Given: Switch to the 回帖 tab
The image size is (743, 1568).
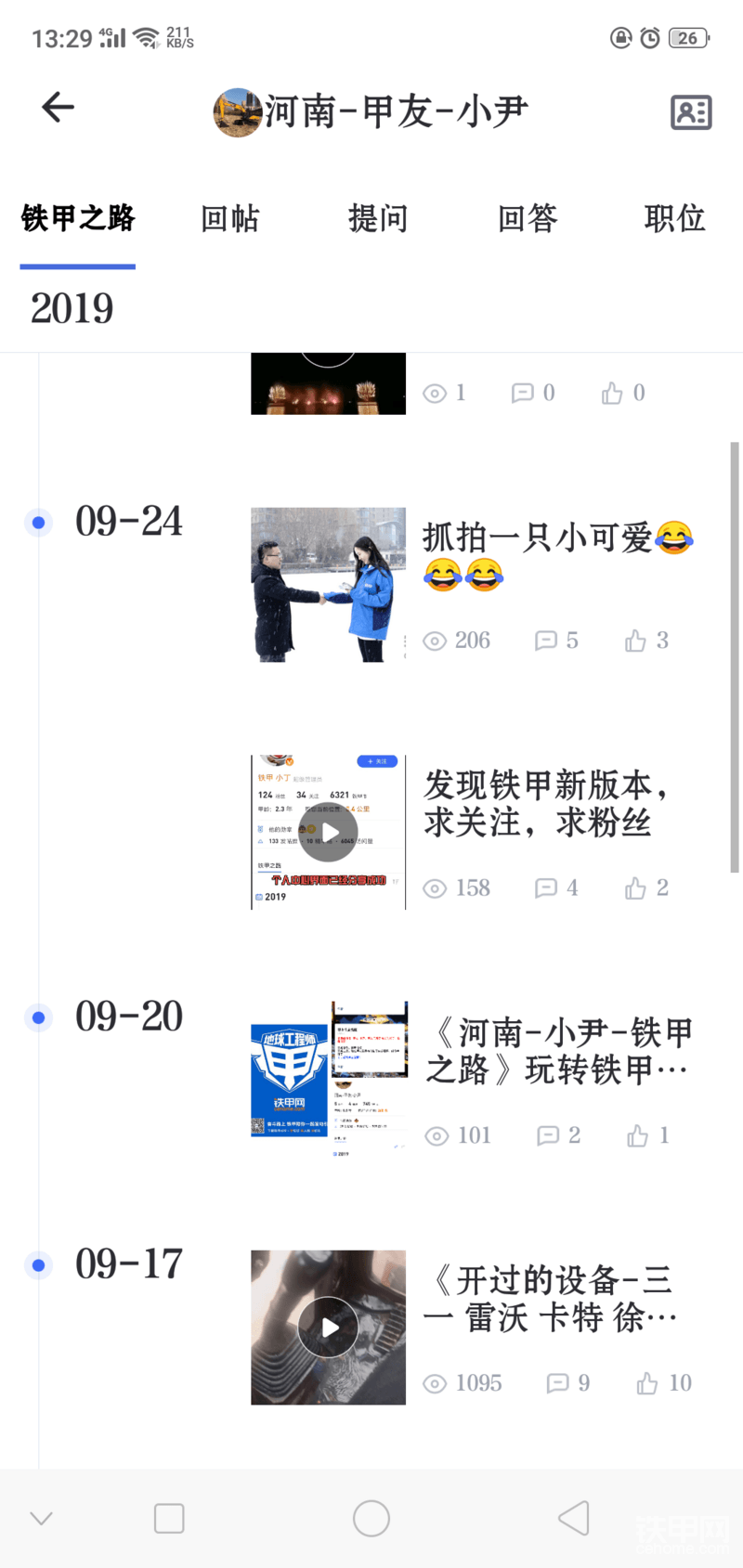Looking at the screenshot, I should 229,219.
